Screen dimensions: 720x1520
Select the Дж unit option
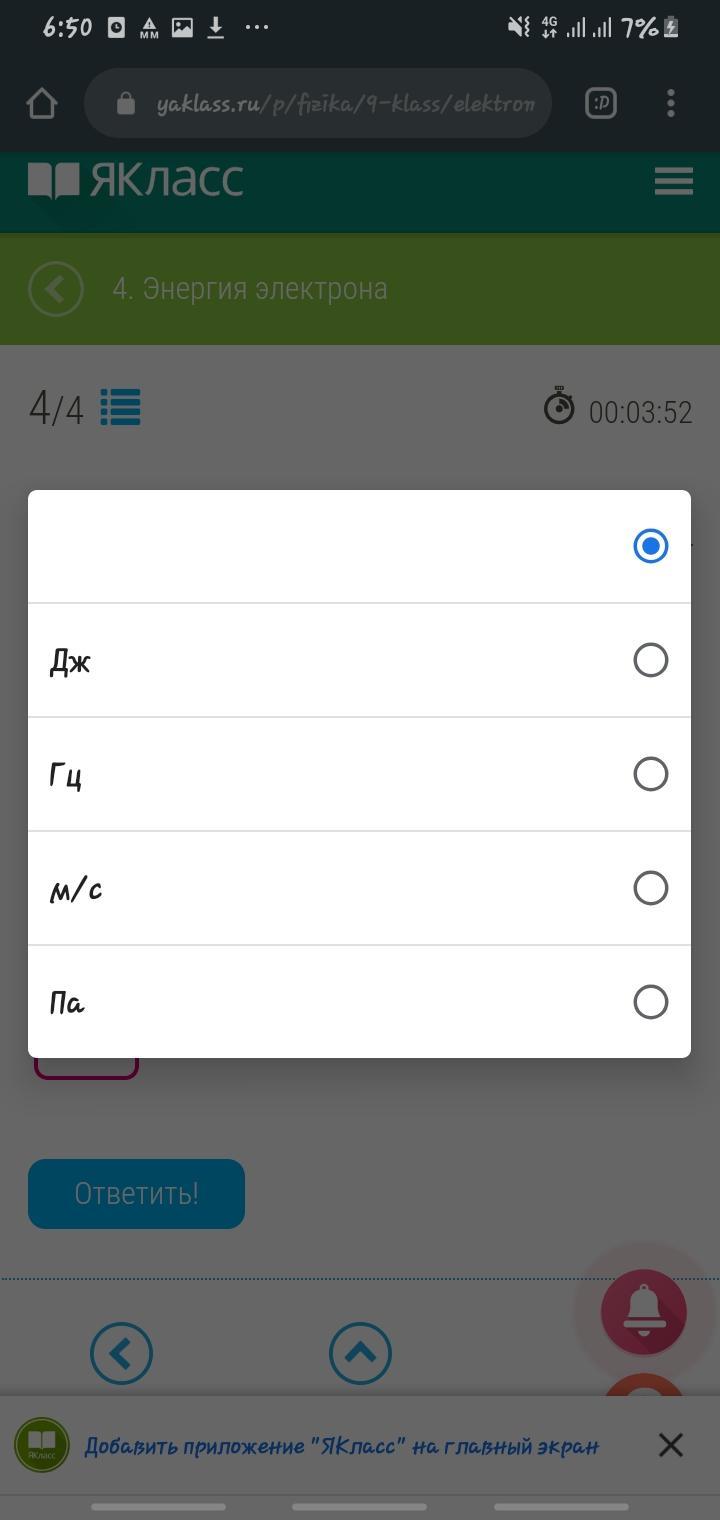(x=359, y=660)
